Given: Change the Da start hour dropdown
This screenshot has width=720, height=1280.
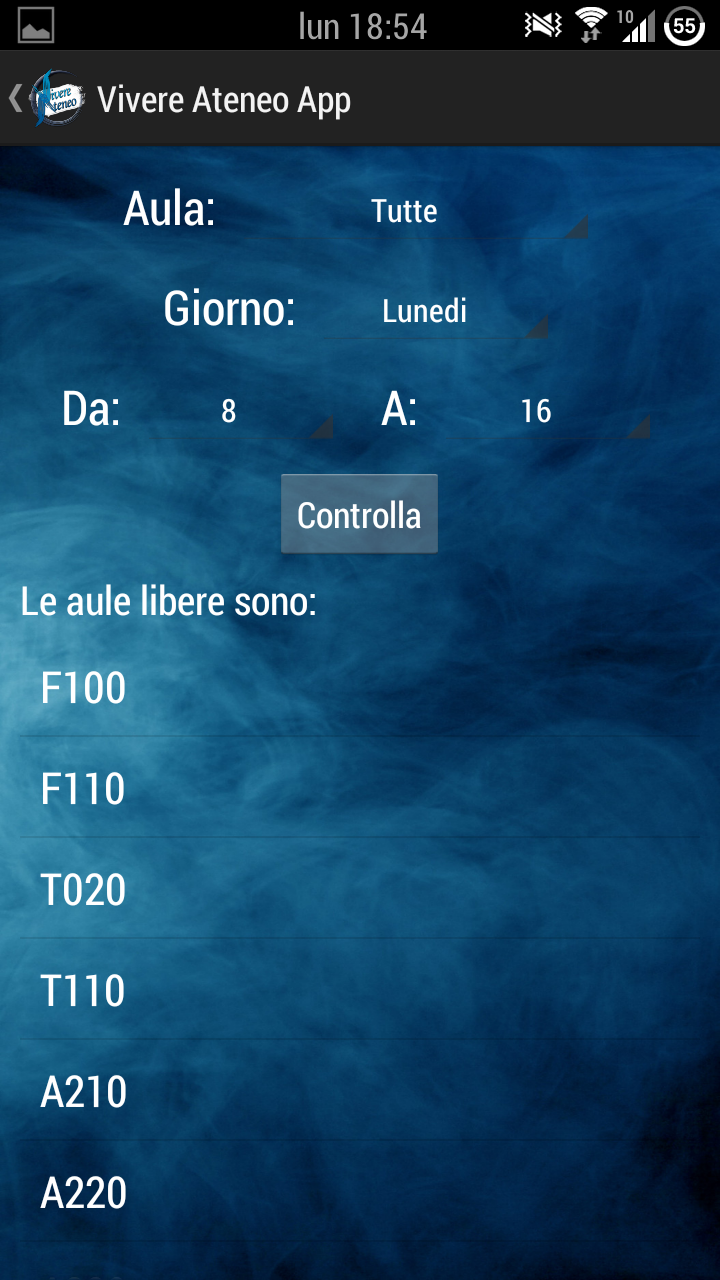Looking at the screenshot, I should point(240,411).
